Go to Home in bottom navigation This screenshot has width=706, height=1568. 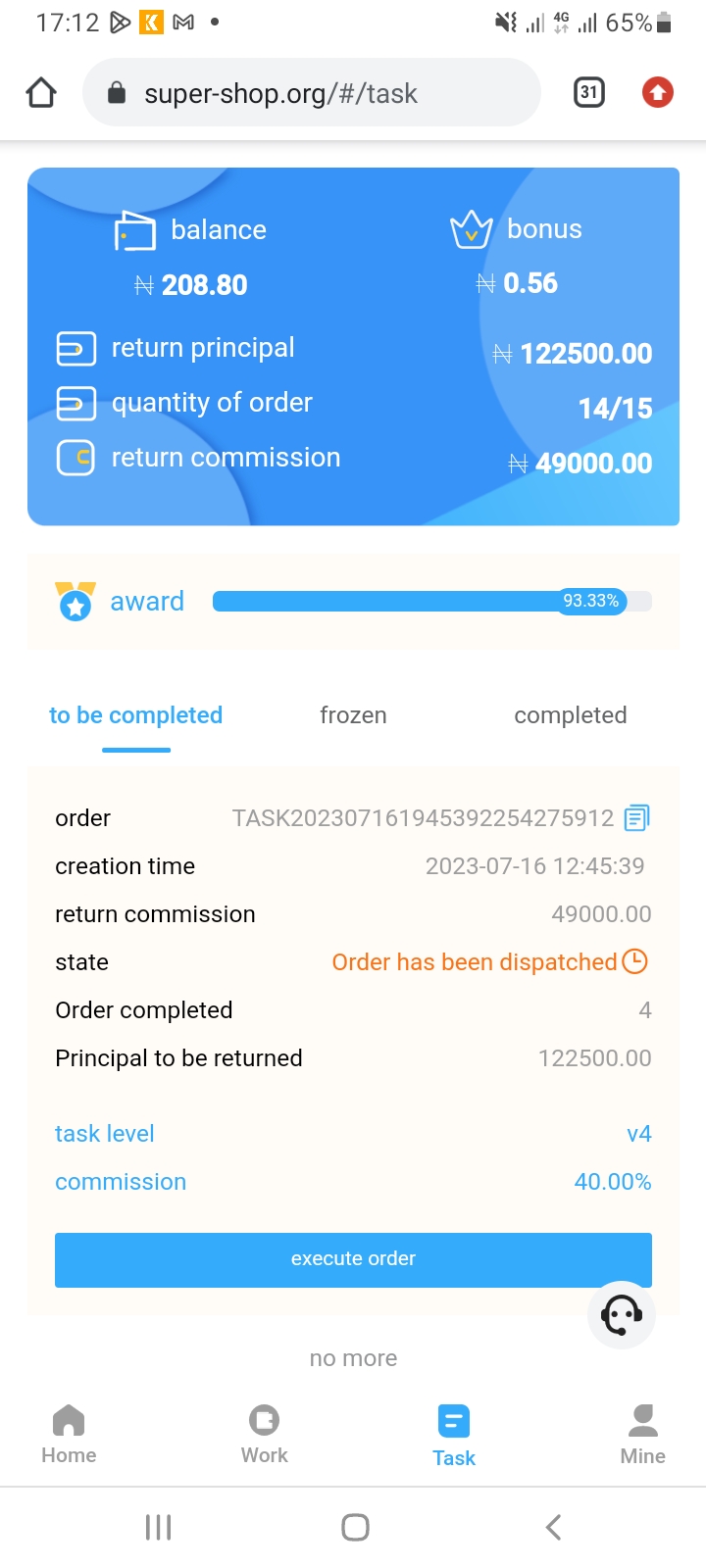tap(69, 1435)
